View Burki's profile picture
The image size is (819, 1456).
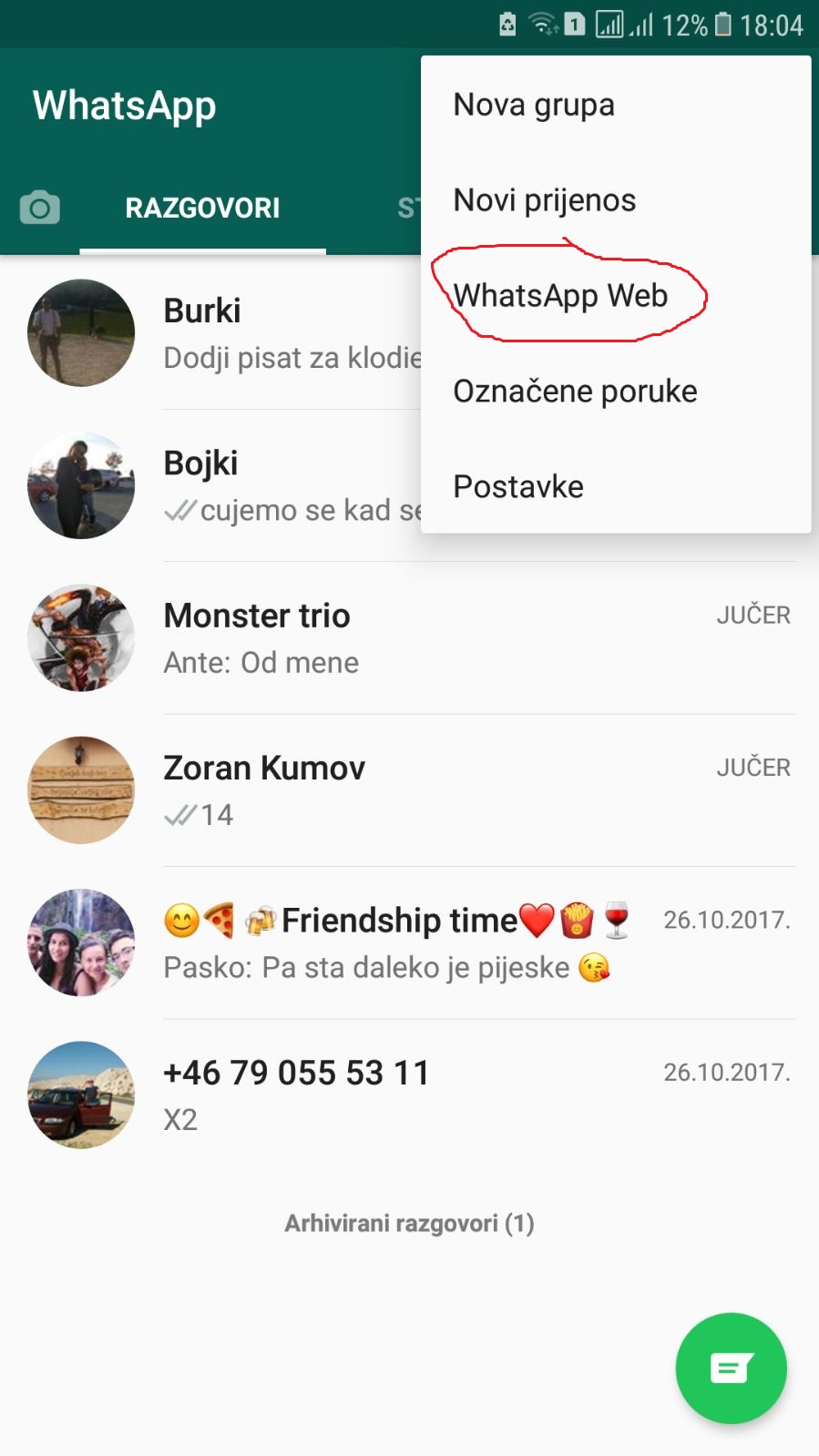(x=81, y=333)
